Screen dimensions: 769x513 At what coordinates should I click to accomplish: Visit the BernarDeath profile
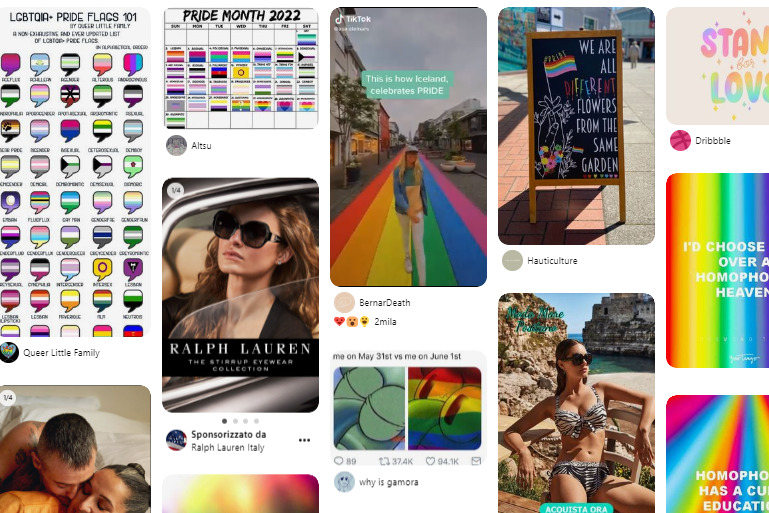[x=385, y=302]
